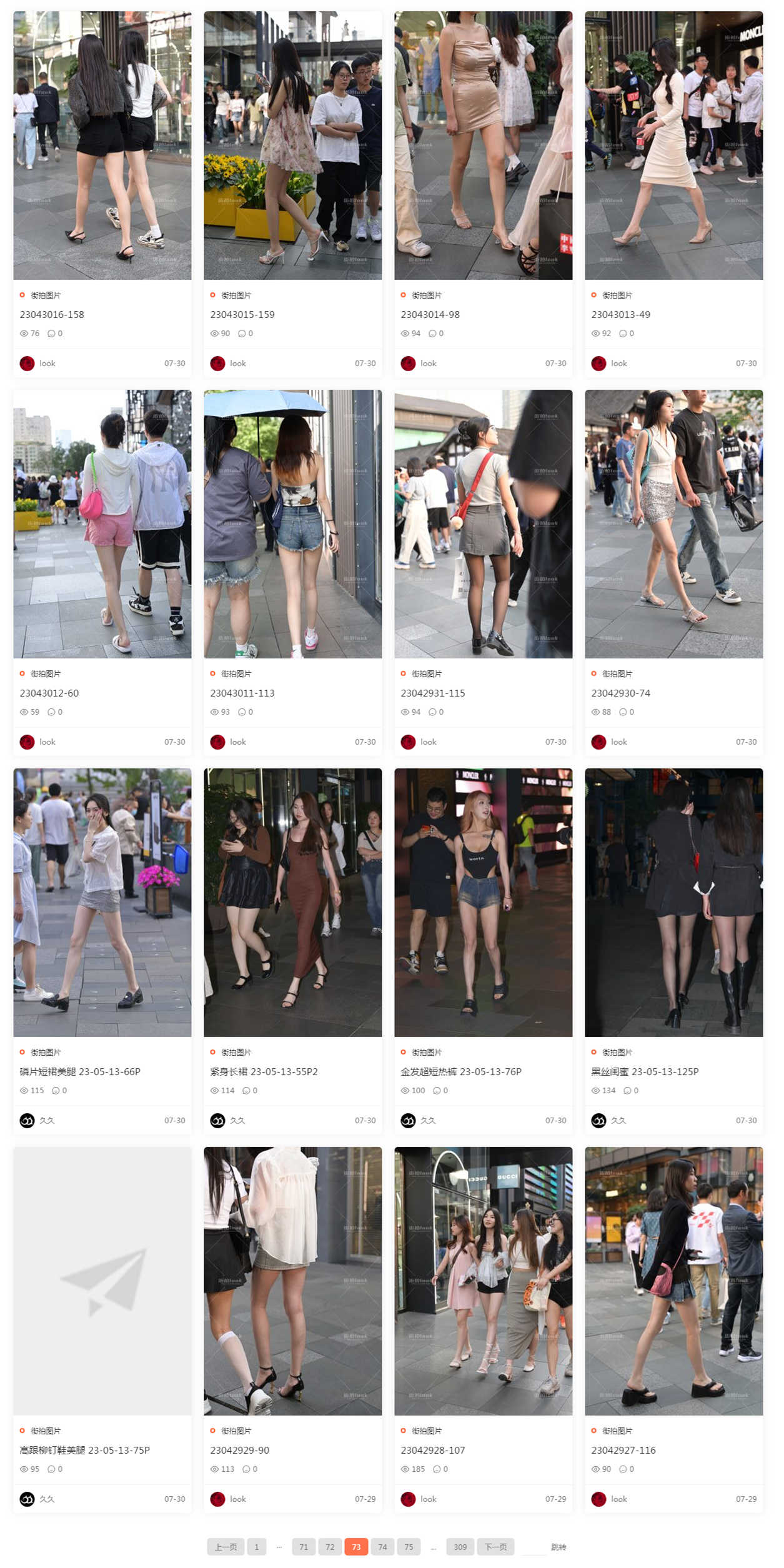Open post 黑丝闺蜜 23-05-13-125P

pyautogui.click(x=645, y=1072)
